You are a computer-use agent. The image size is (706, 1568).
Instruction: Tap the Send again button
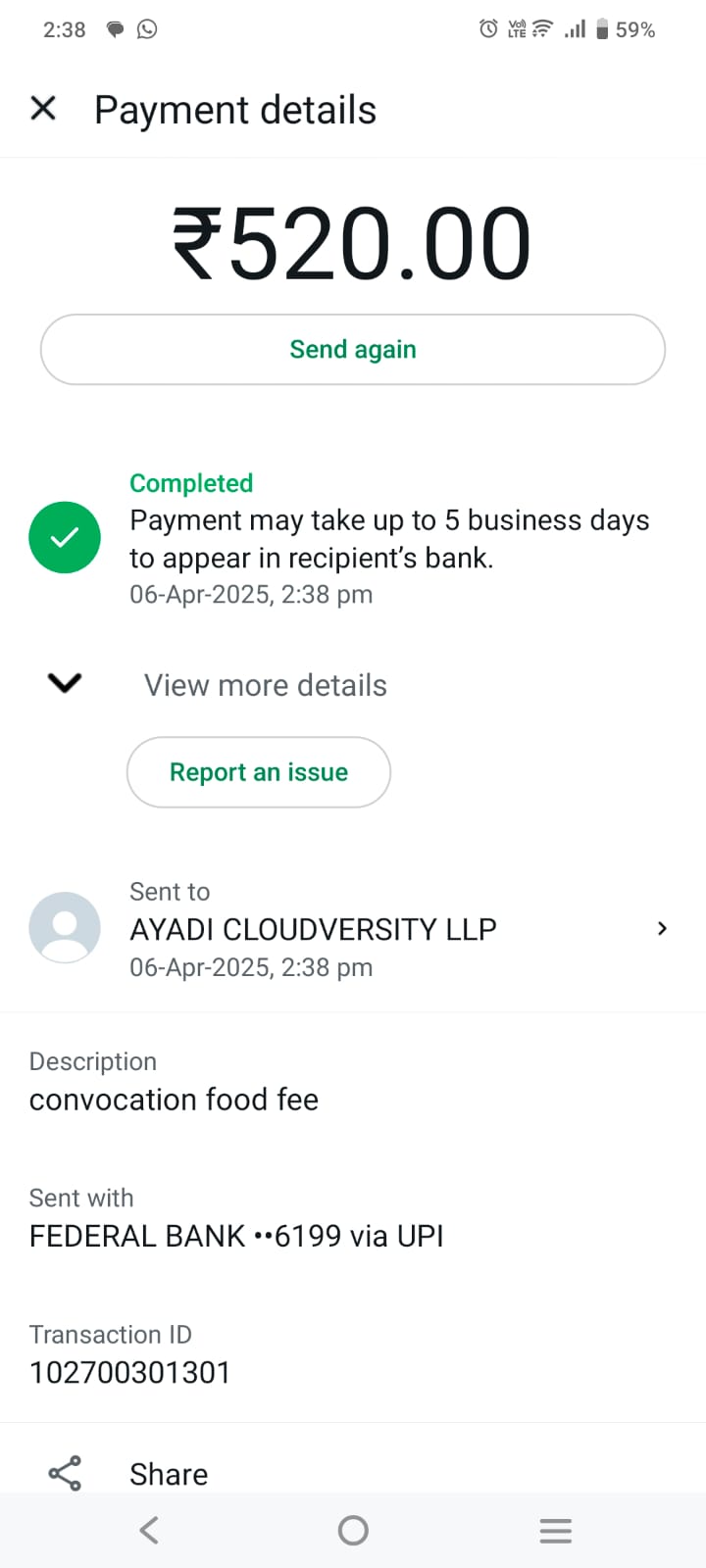point(353,350)
